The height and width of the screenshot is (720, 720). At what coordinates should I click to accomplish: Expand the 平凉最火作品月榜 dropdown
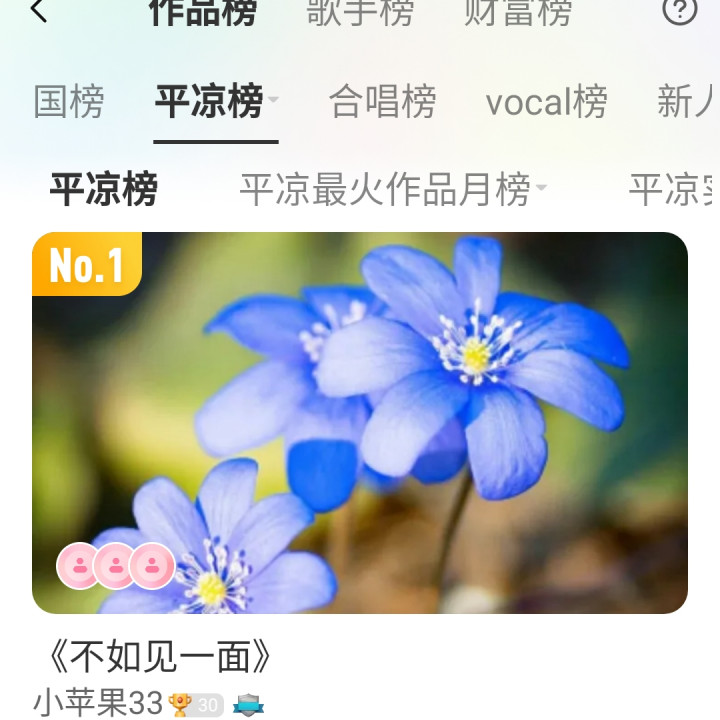[x=393, y=188]
